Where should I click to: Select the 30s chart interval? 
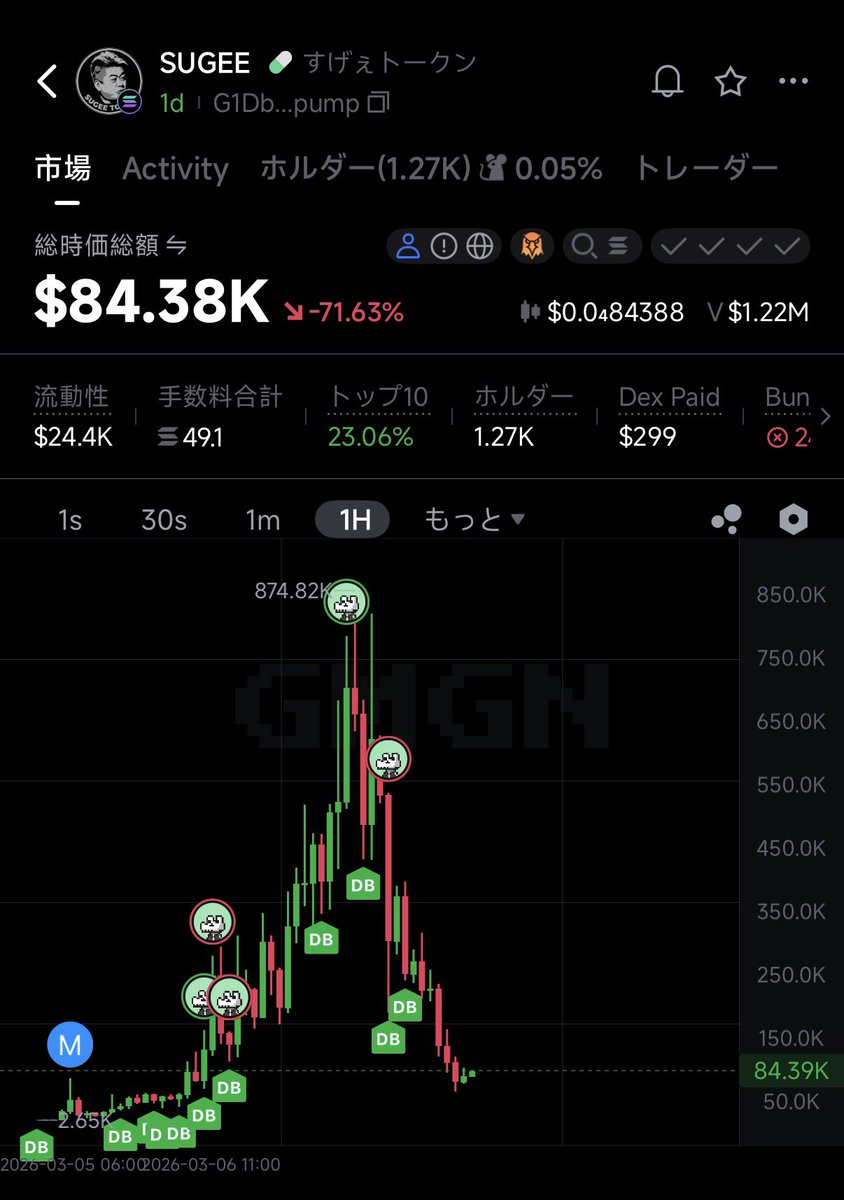[164, 520]
